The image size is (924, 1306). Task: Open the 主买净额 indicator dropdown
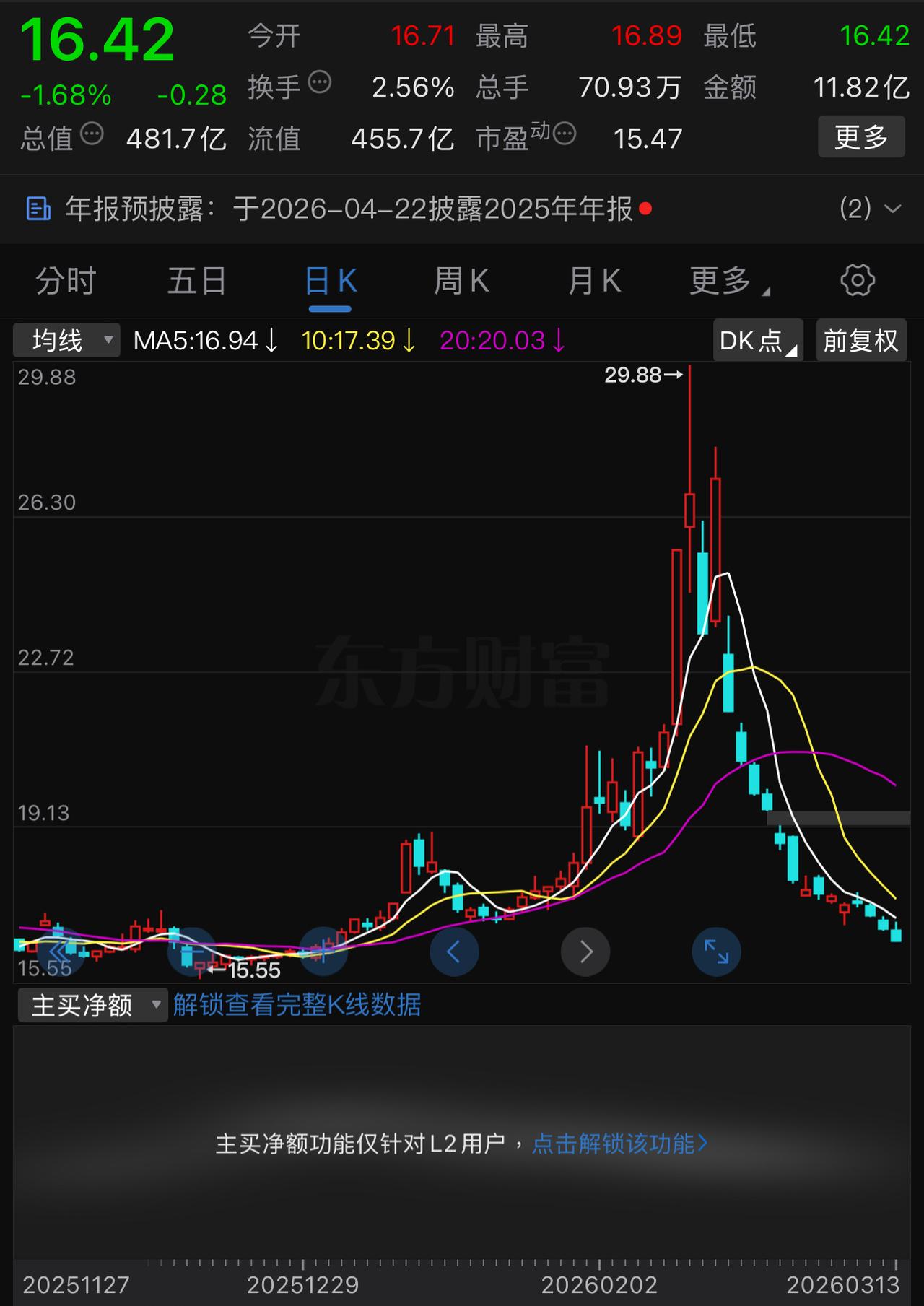click(92, 1004)
